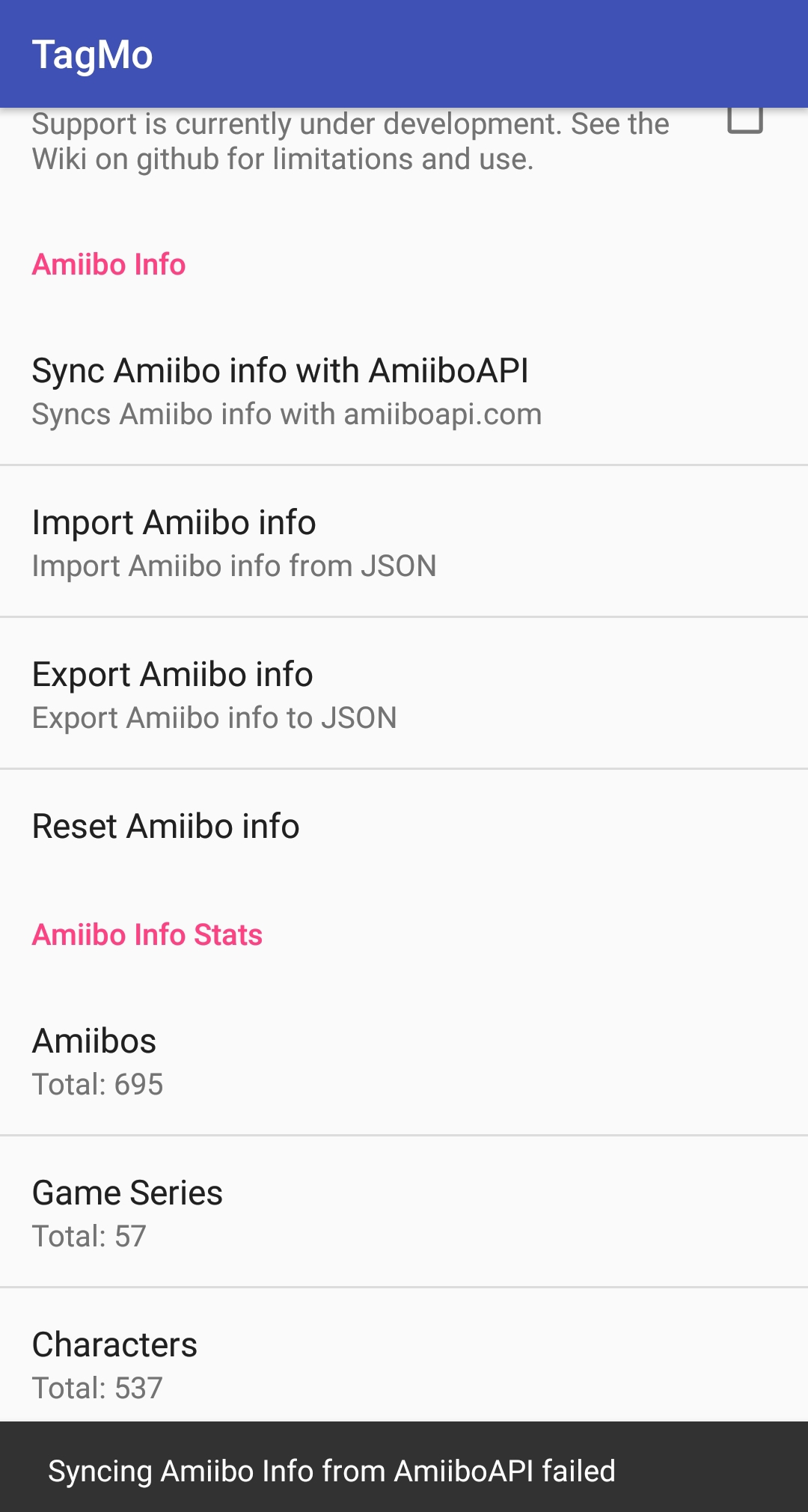Tap Reset Amiibo info

coord(165,825)
